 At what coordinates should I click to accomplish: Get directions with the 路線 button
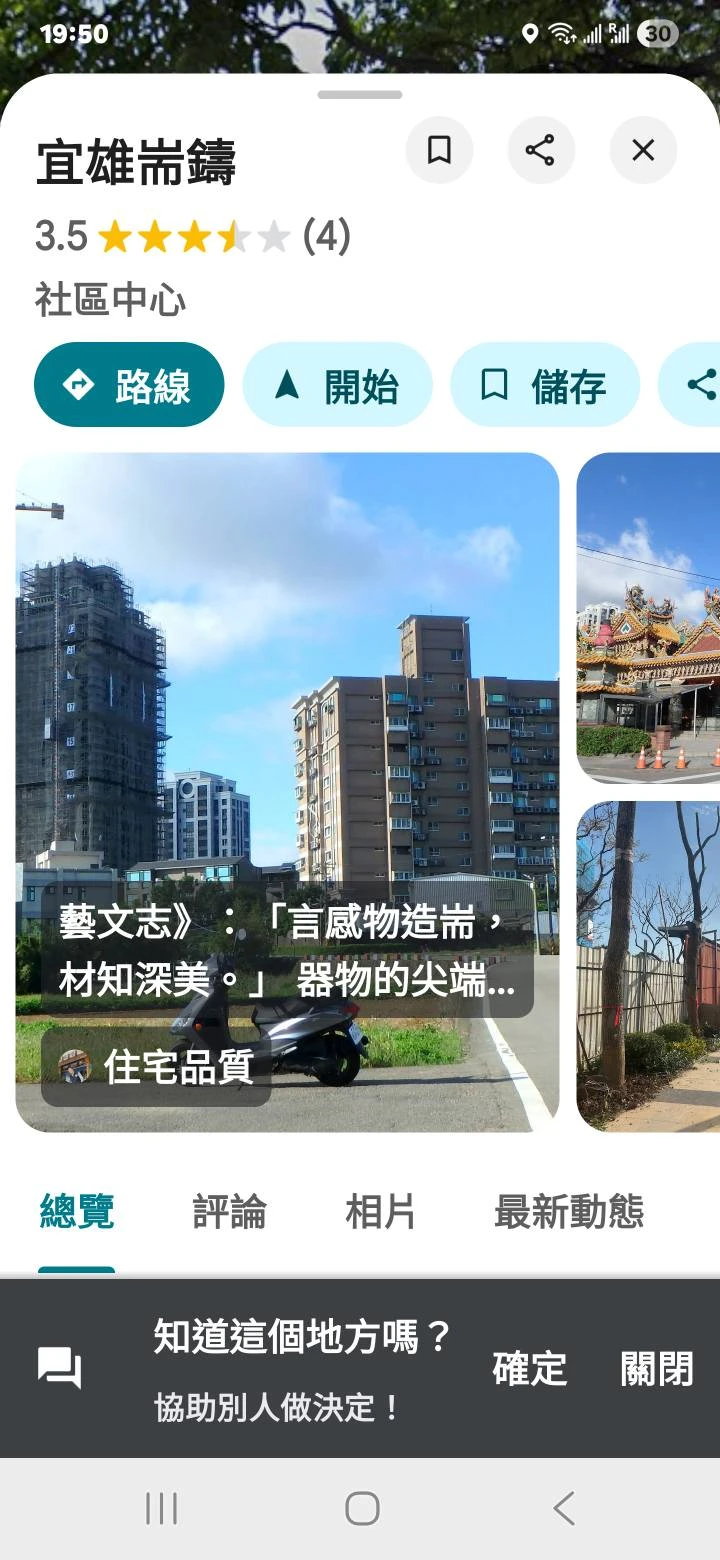129,385
